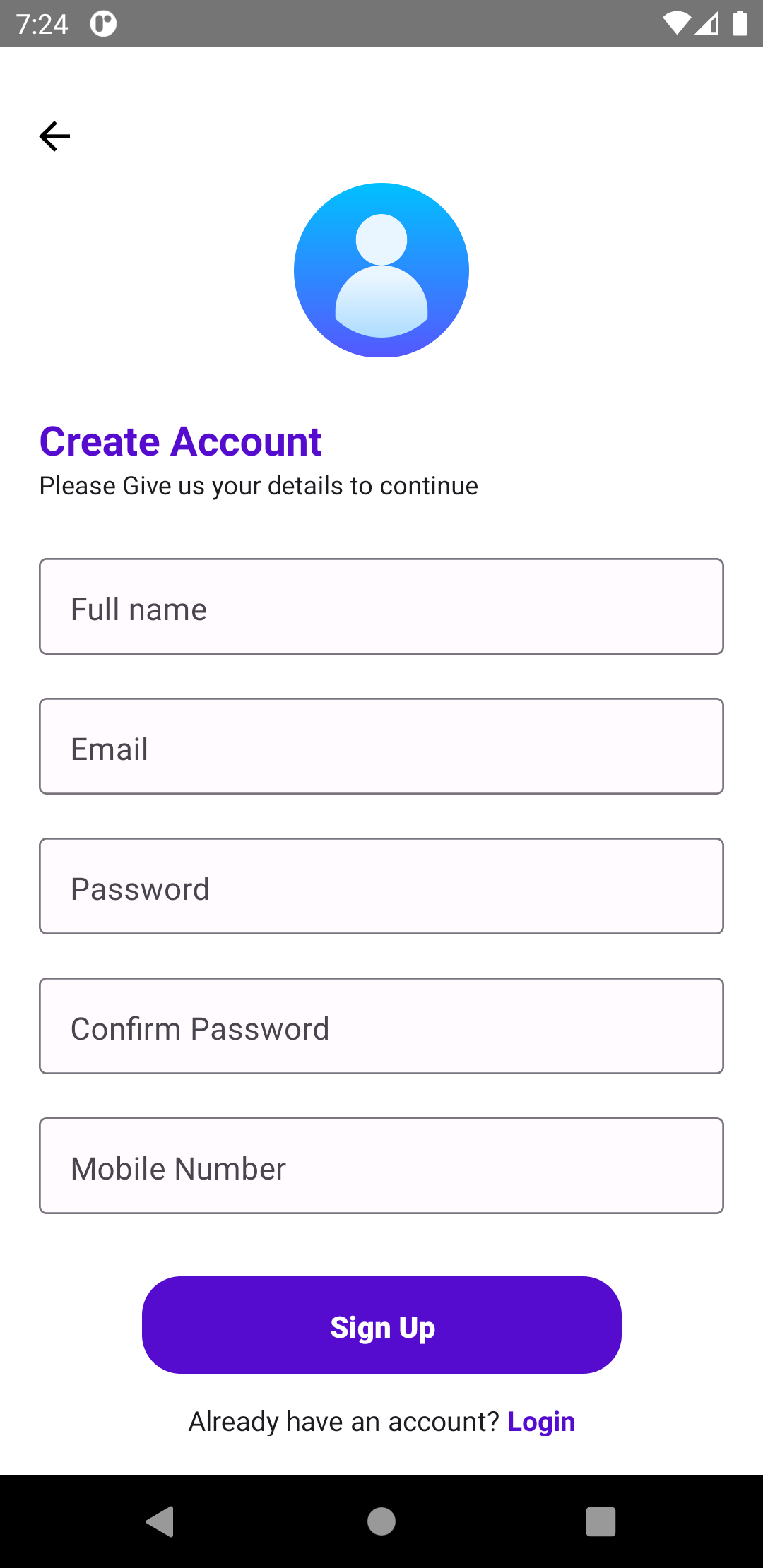Click the details subtitle text

[259, 485]
